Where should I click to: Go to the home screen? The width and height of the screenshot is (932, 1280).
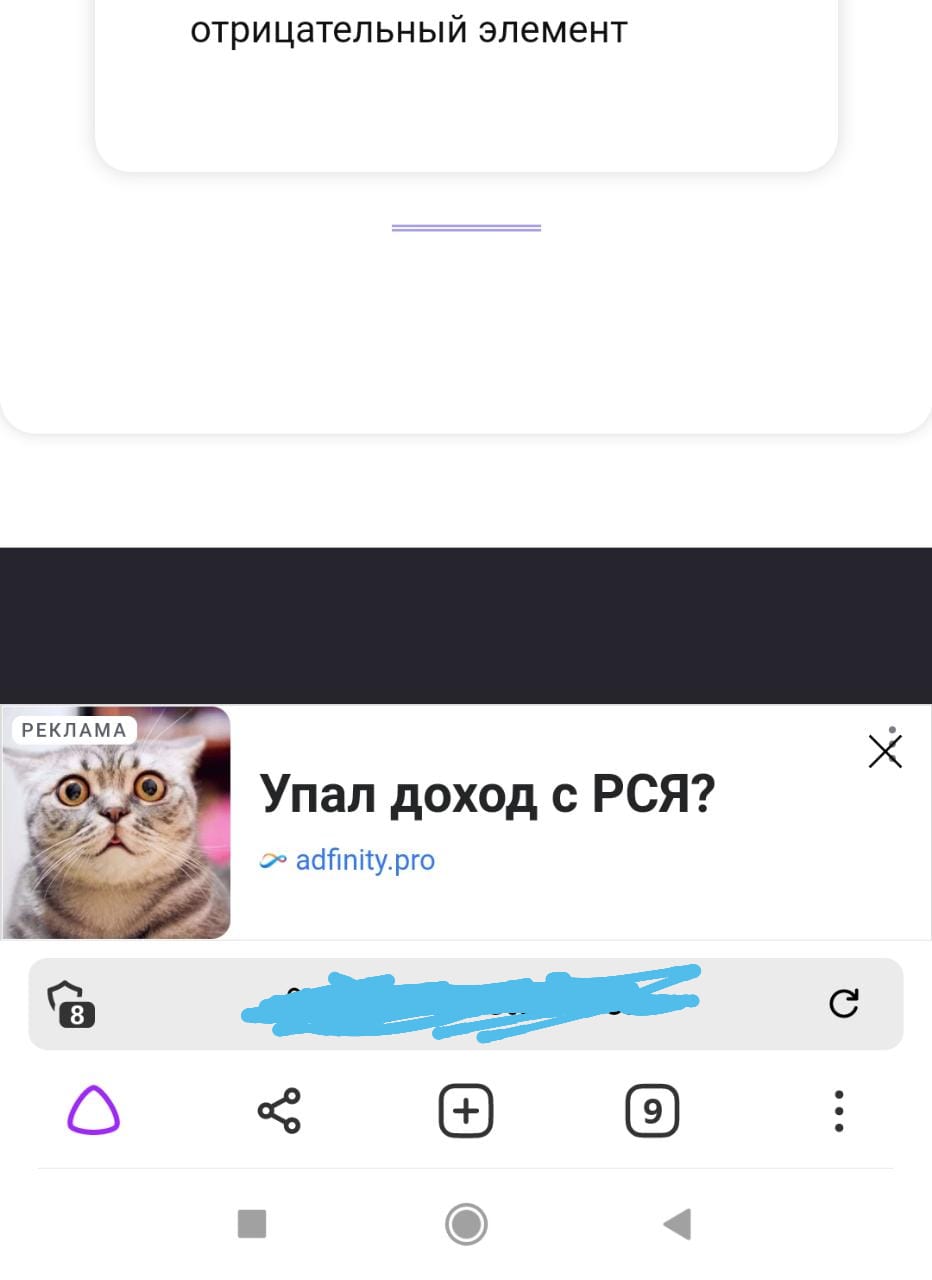(x=466, y=1223)
